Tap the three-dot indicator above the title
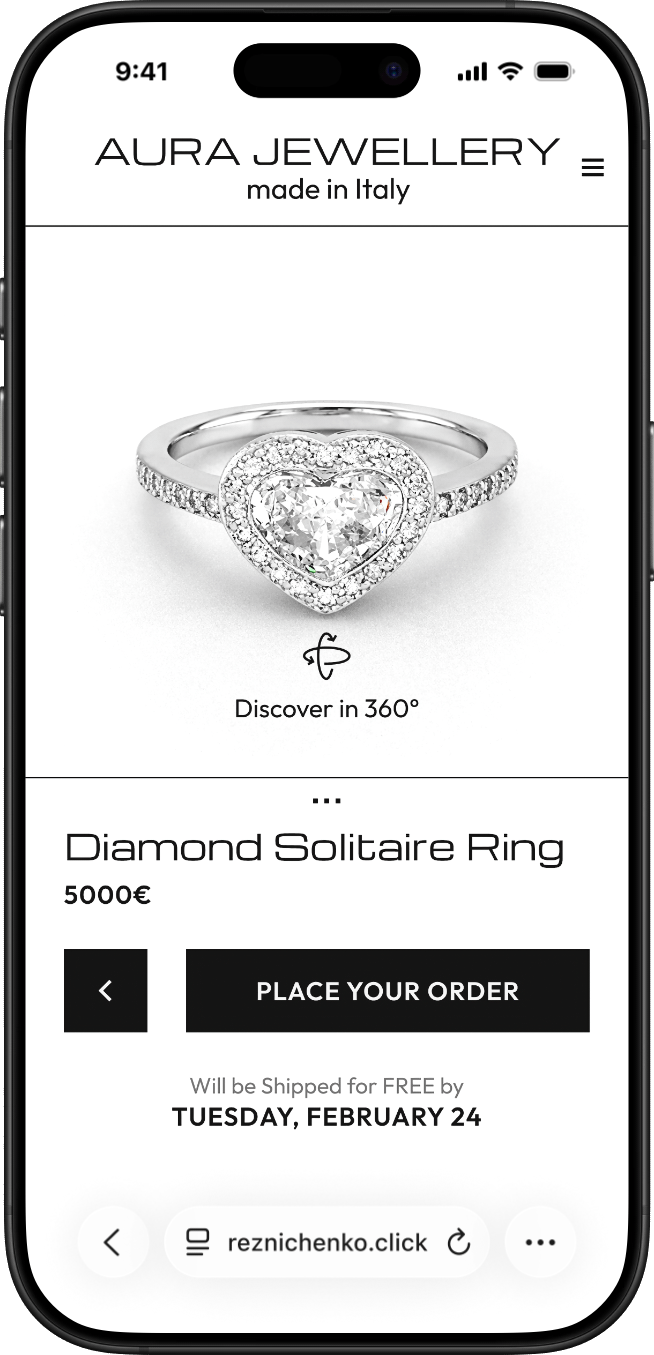The width and height of the screenshot is (654, 1355). point(327,801)
